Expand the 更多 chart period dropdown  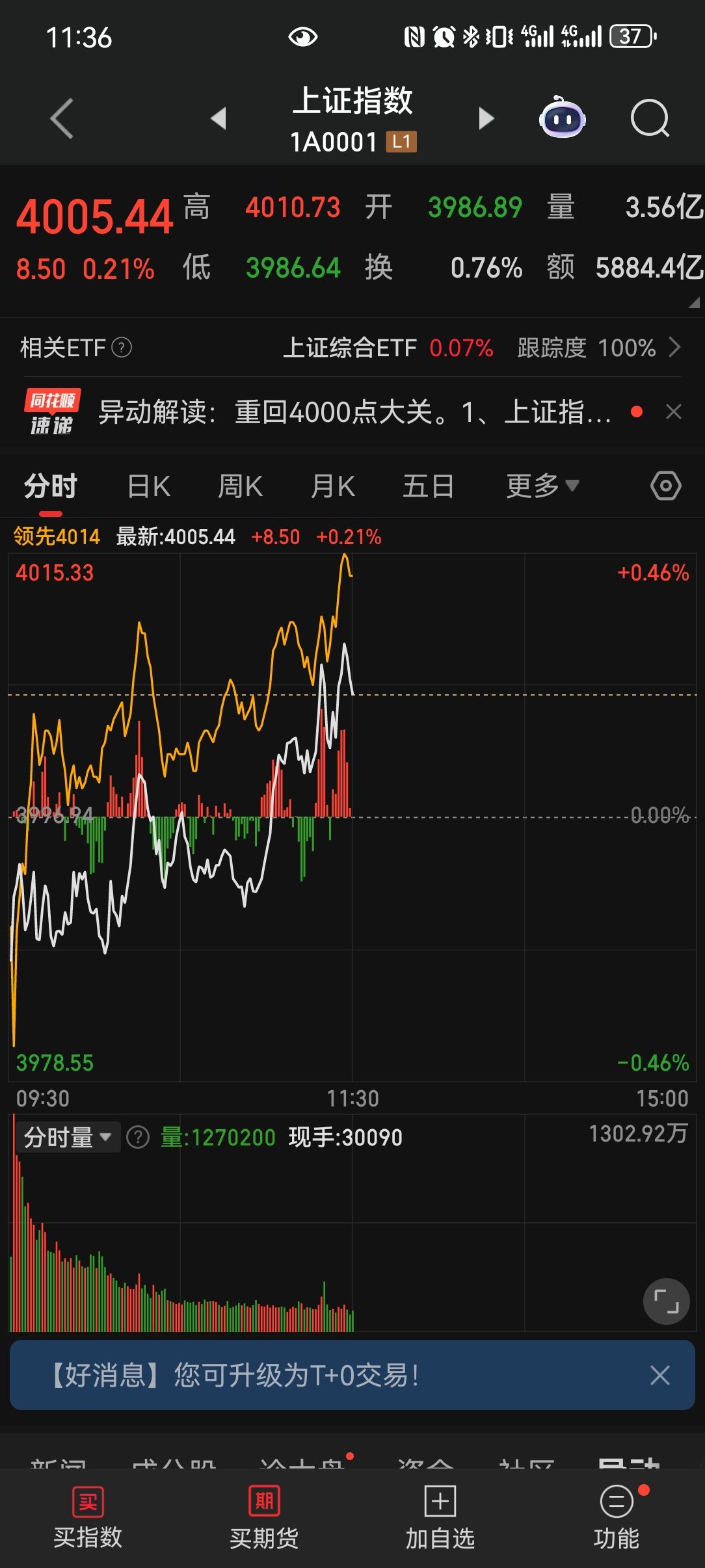(x=542, y=486)
